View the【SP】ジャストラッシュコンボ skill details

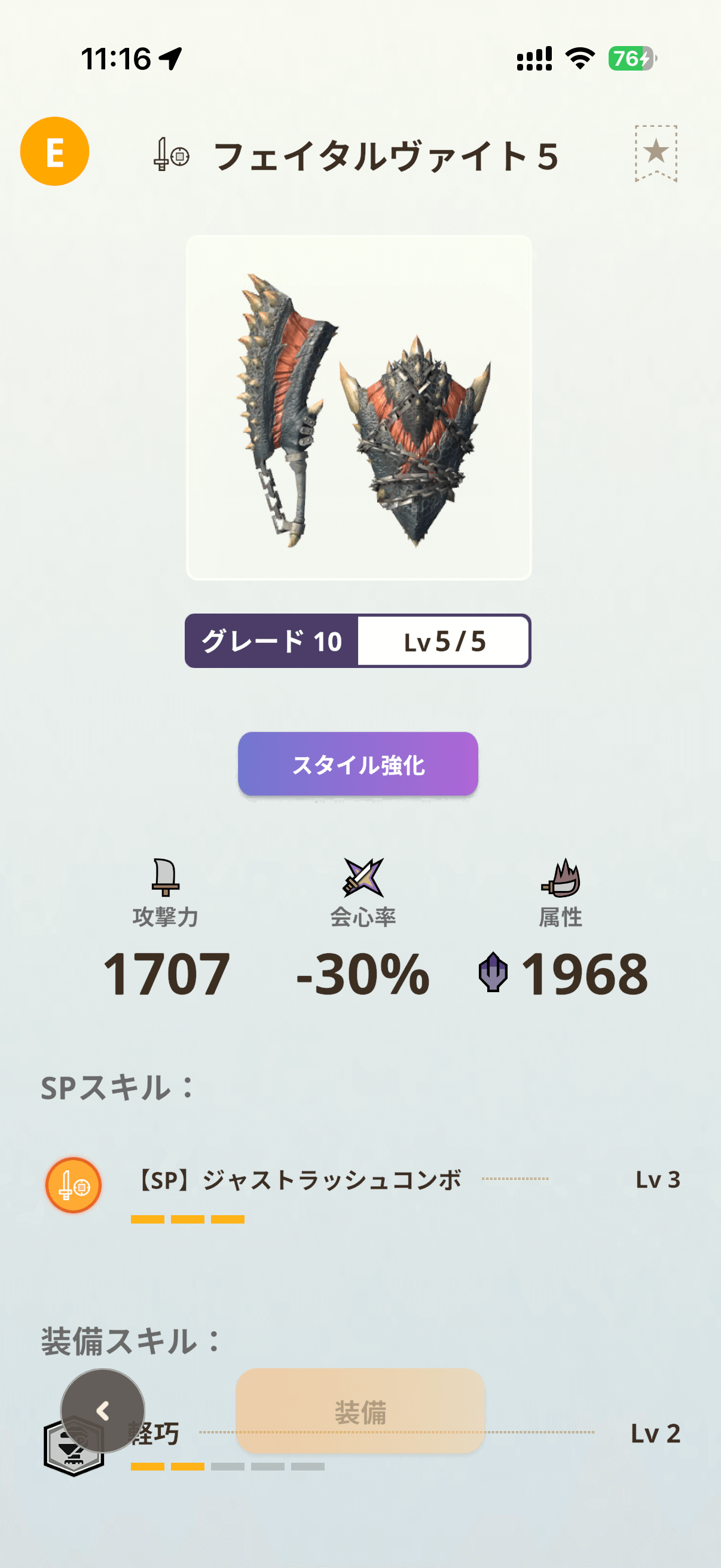(298, 1180)
